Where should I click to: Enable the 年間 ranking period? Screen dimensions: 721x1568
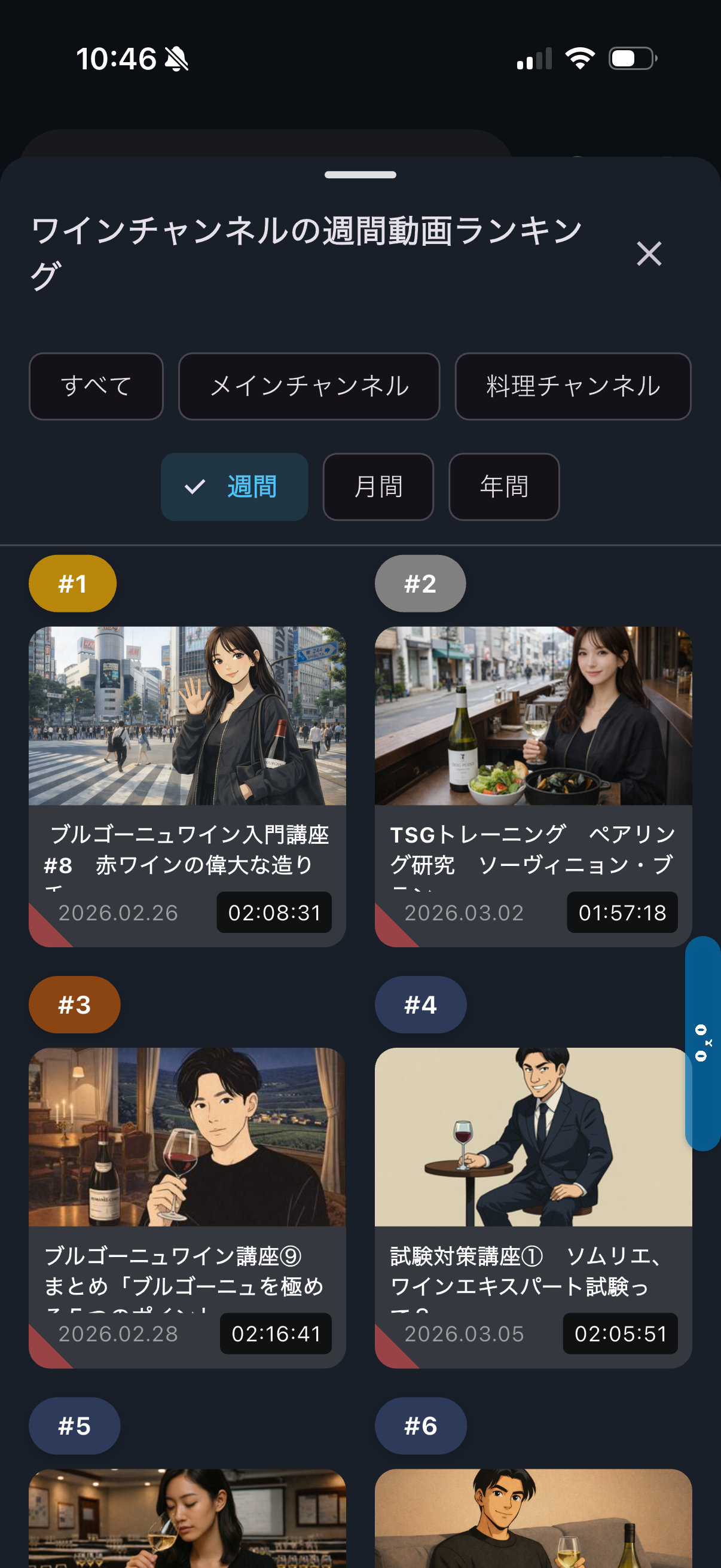coord(504,486)
